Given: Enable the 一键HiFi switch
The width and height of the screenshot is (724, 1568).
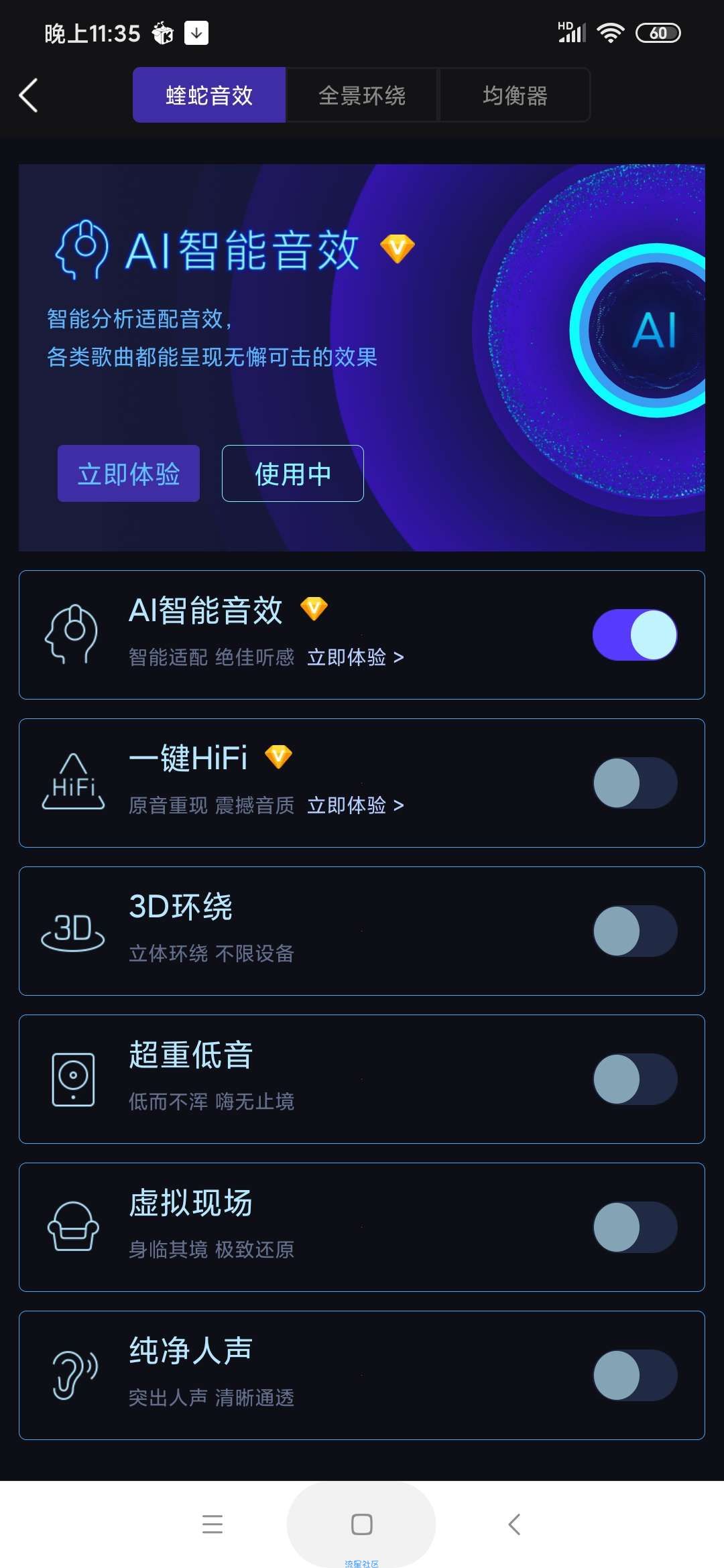Looking at the screenshot, I should 635,783.
